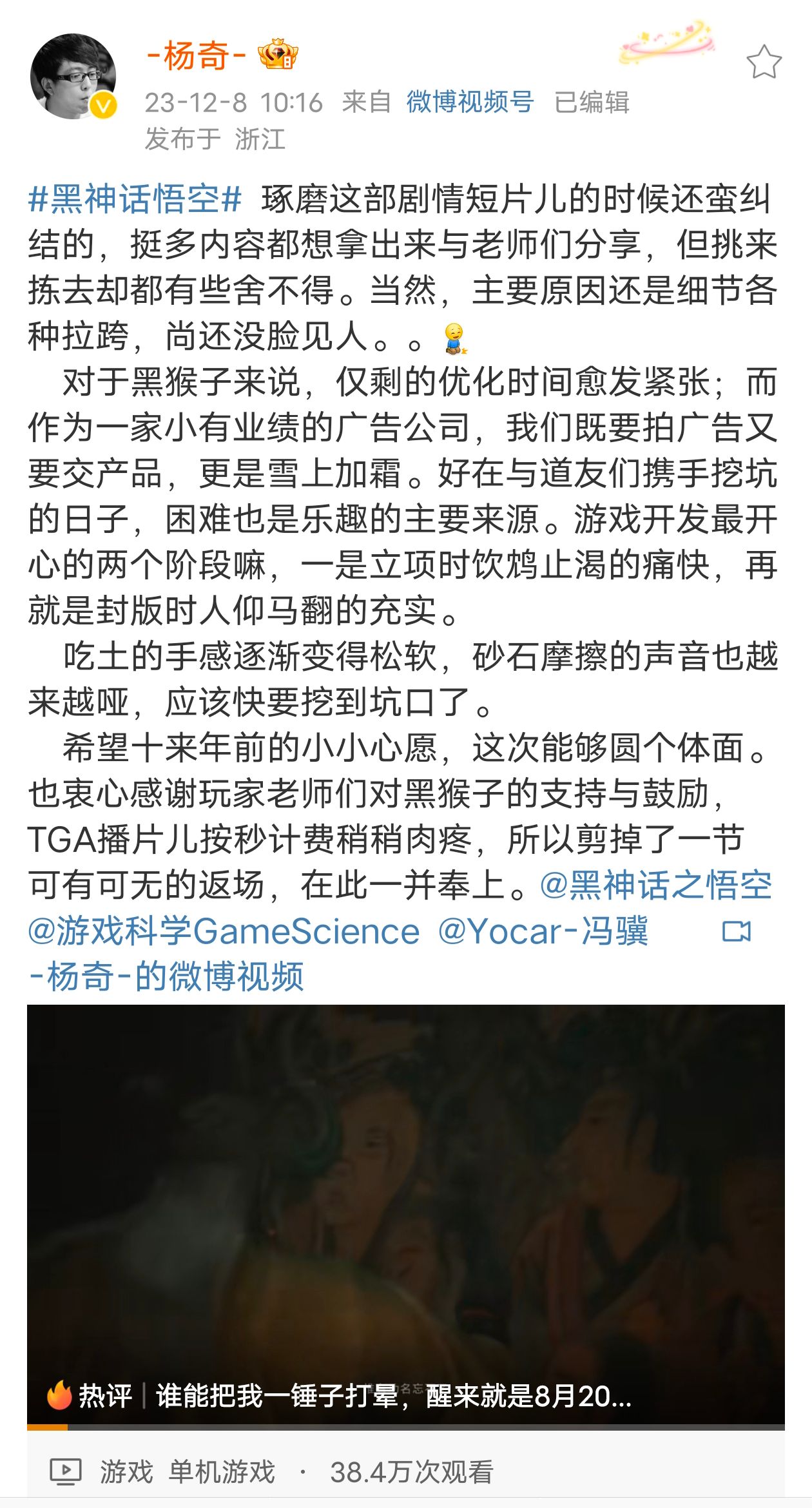The width and height of the screenshot is (812, 1508).
Task: View @Yocar-冯骥's profile
Action: click(x=543, y=932)
